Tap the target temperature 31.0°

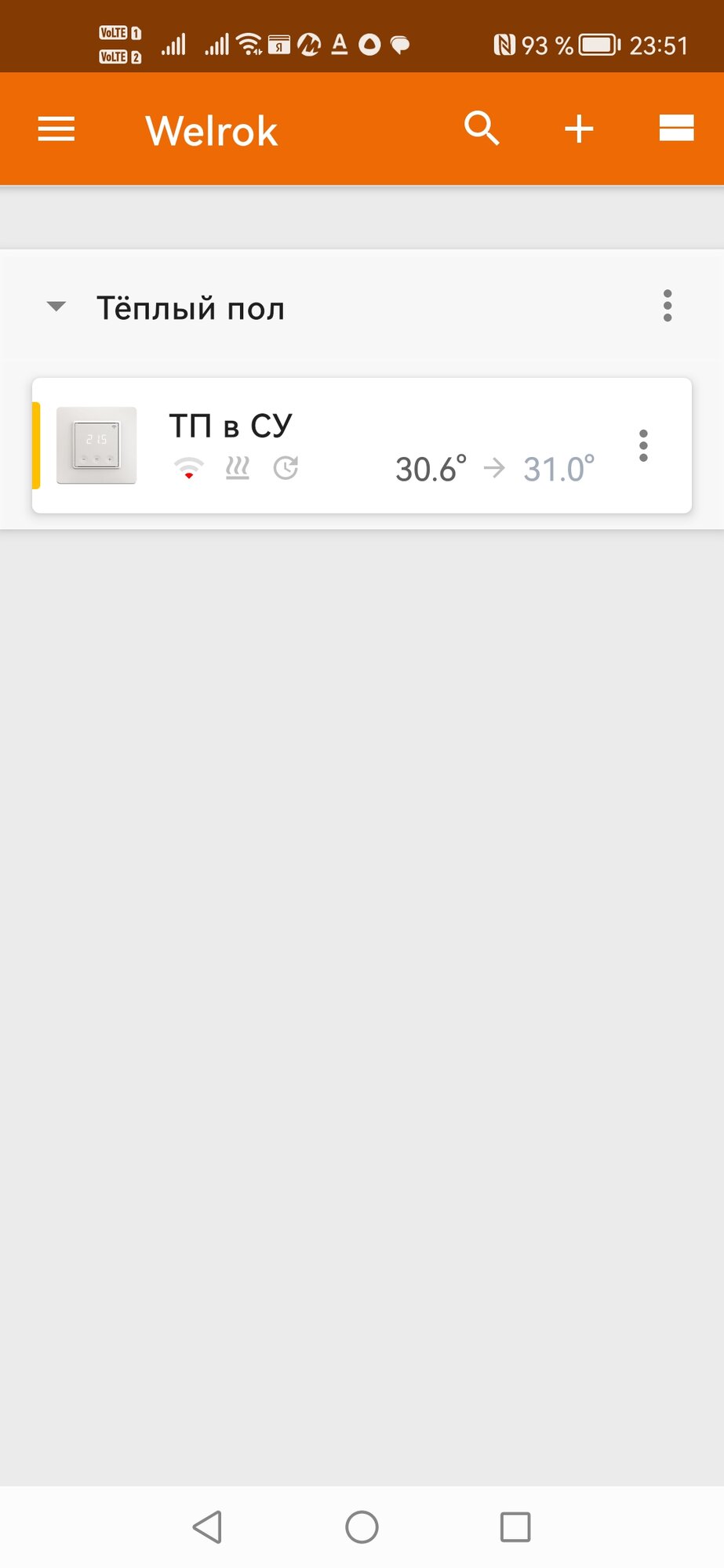coord(558,468)
